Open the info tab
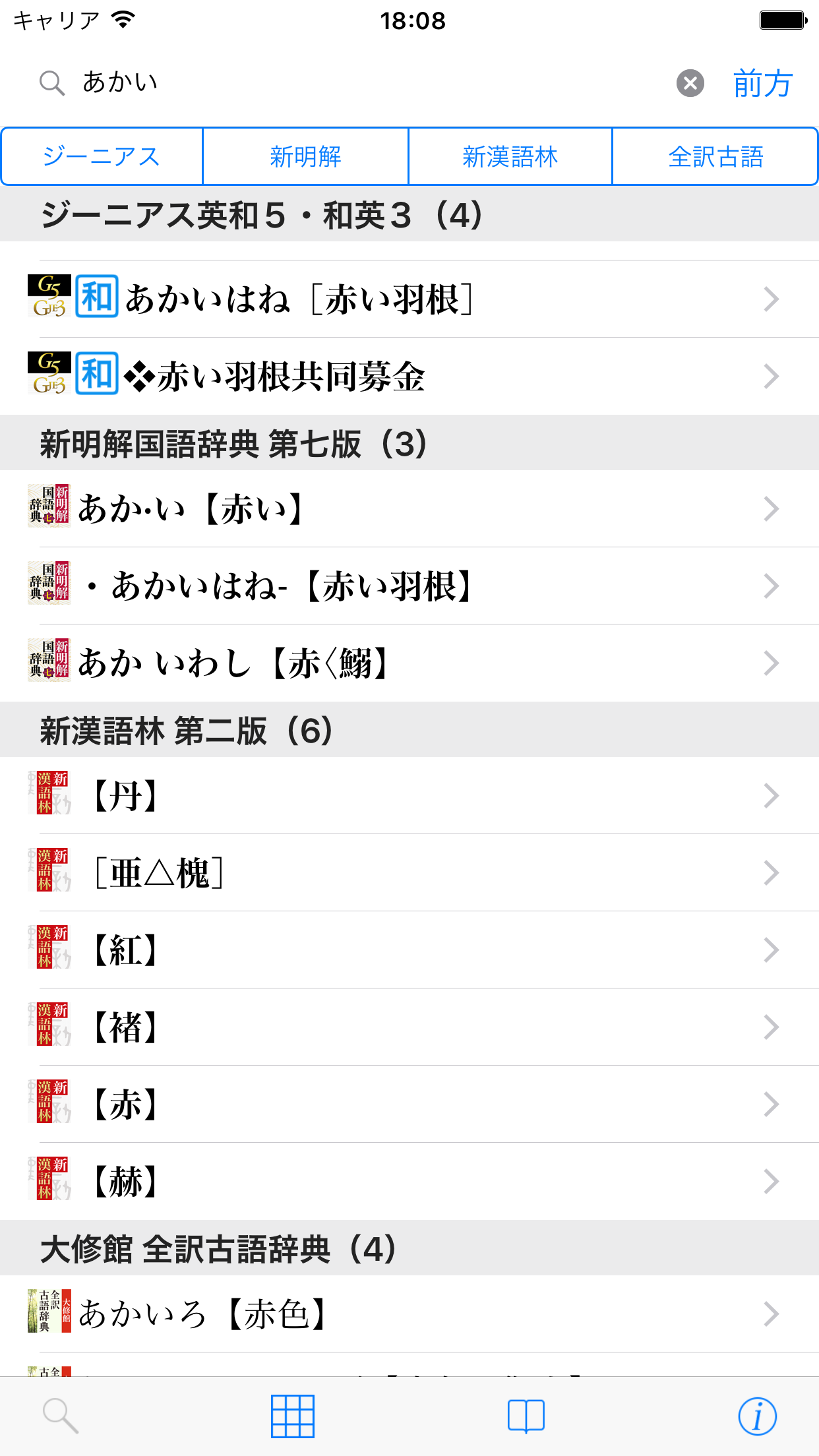The image size is (819, 1456). point(757,1416)
